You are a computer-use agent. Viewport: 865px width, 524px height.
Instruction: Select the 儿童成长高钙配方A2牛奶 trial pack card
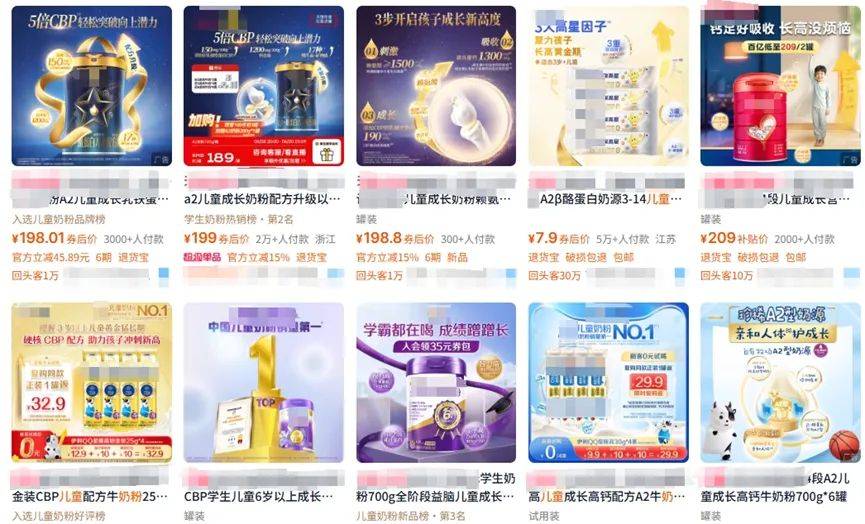[608, 383]
